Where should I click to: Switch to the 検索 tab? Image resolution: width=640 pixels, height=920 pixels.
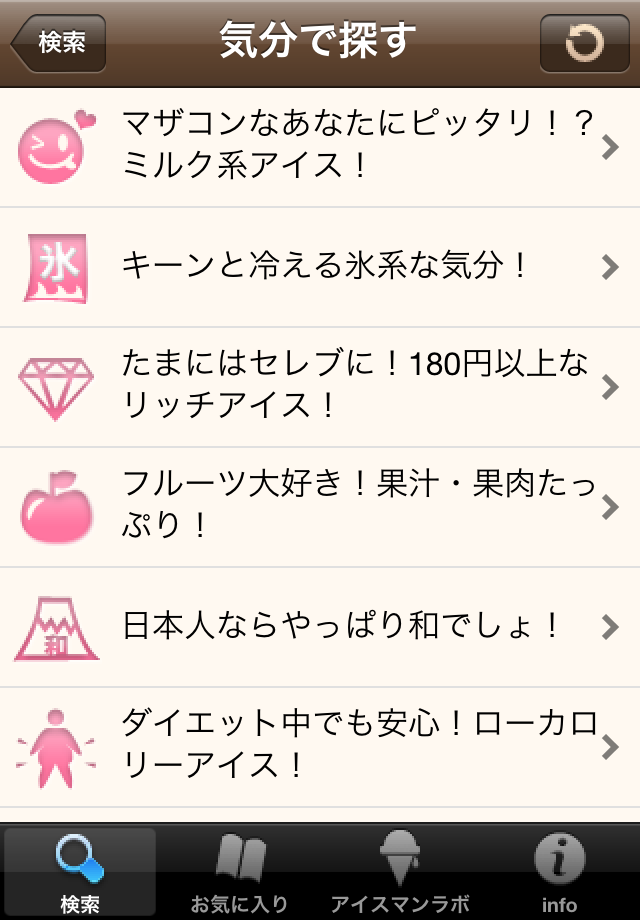coord(80,872)
